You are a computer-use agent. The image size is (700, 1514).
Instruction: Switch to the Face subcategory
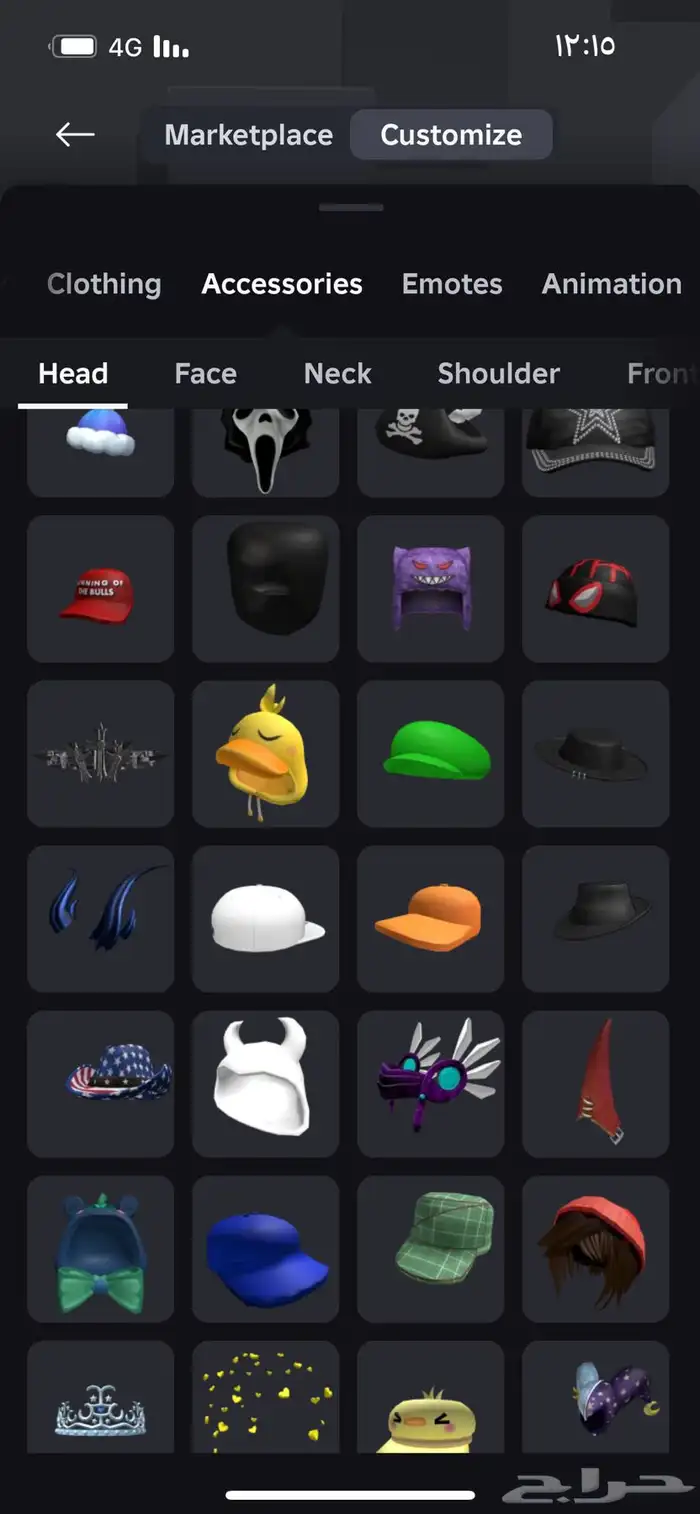click(205, 374)
